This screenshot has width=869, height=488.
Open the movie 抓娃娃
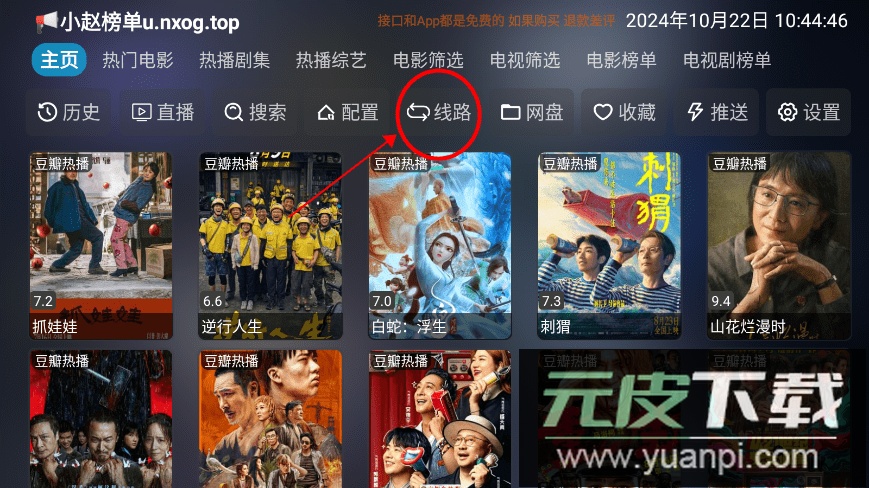point(101,245)
